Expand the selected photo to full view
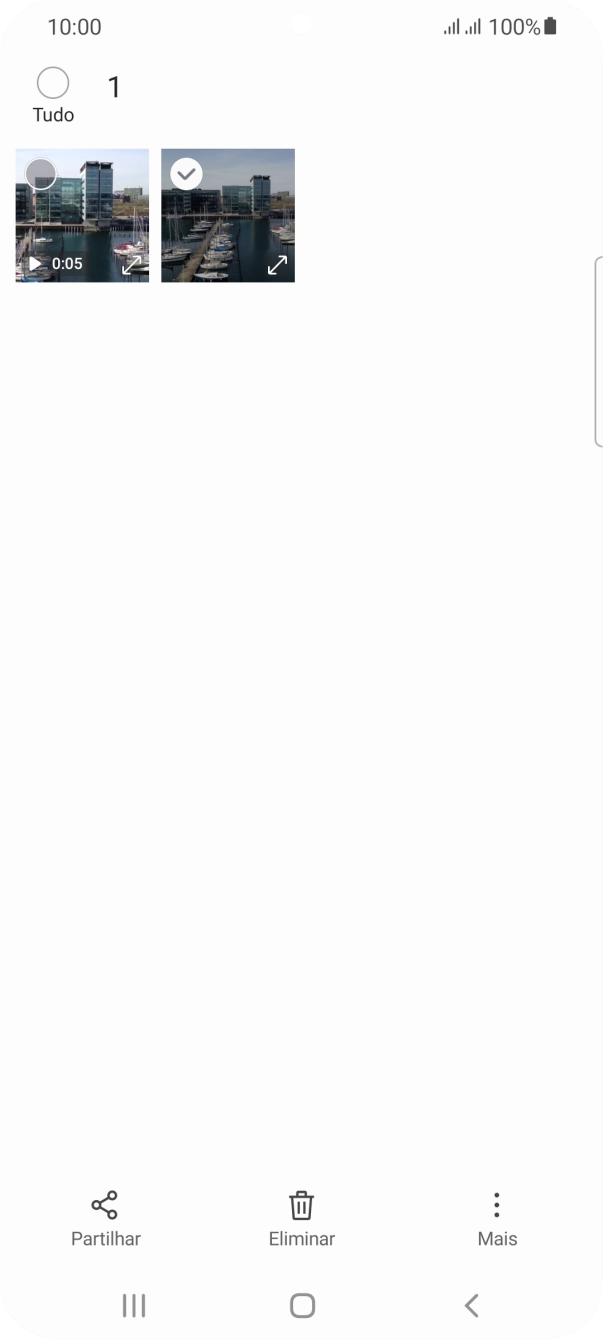 coord(277,265)
